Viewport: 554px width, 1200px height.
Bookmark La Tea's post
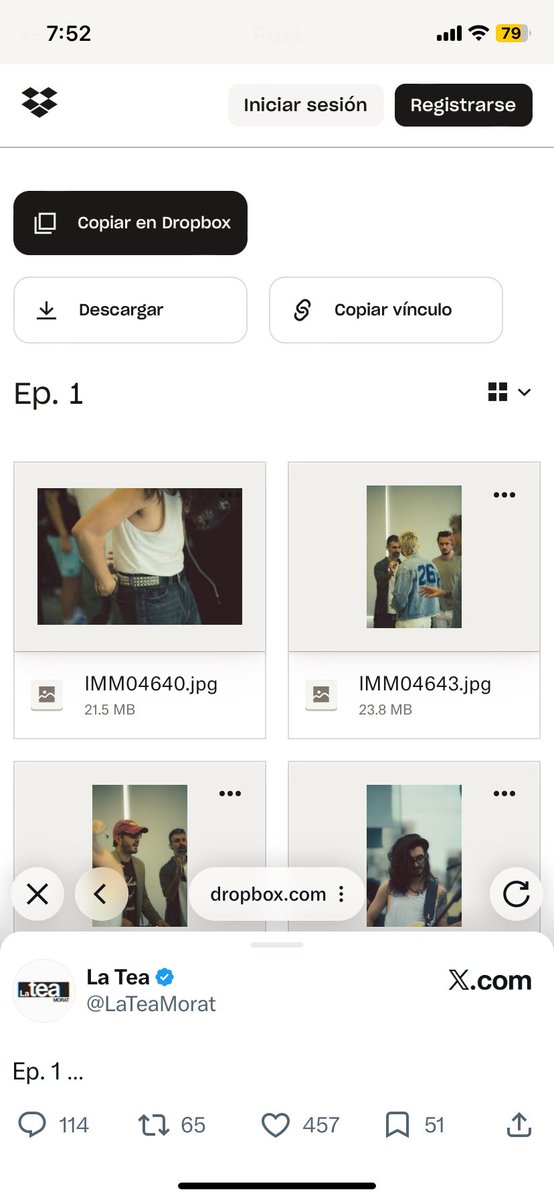pos(414,1125)
